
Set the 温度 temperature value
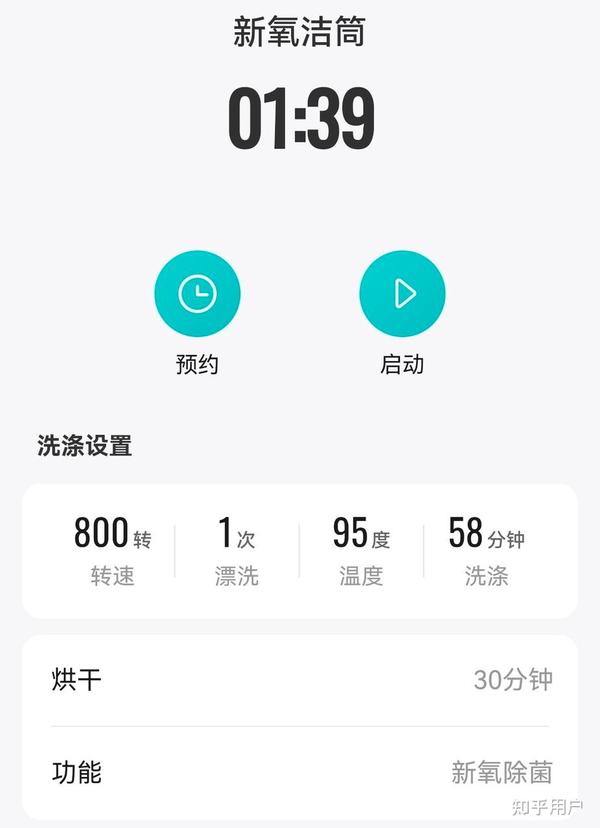pyautogui.click(x=361, y=551)
